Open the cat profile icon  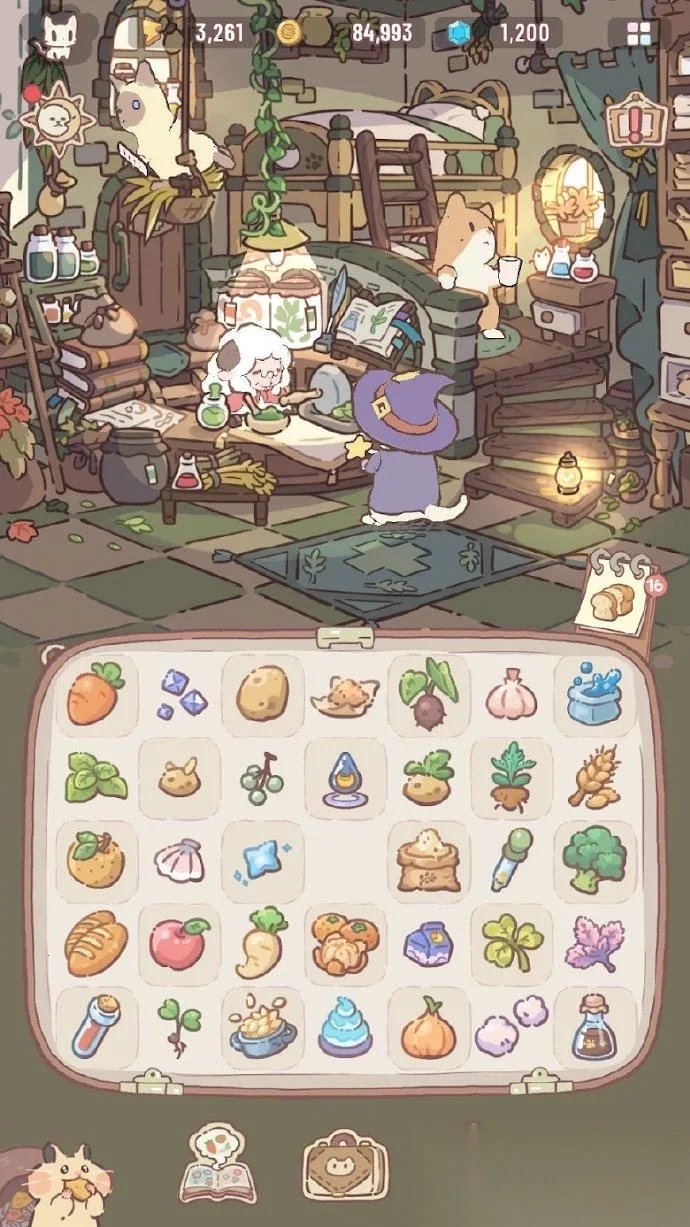click(x=50, y=33)
